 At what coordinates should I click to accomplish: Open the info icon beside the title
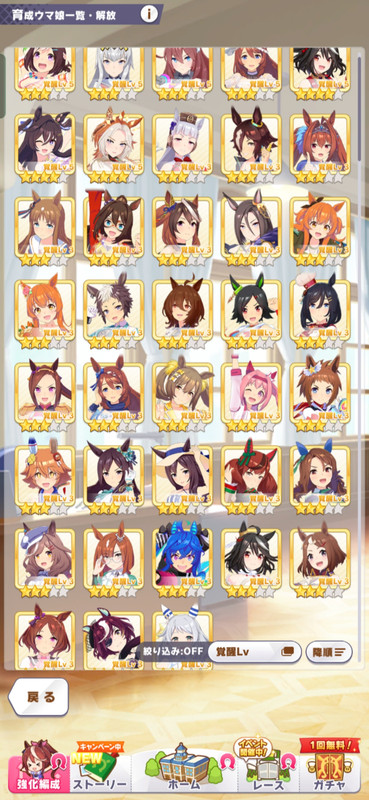149,14
